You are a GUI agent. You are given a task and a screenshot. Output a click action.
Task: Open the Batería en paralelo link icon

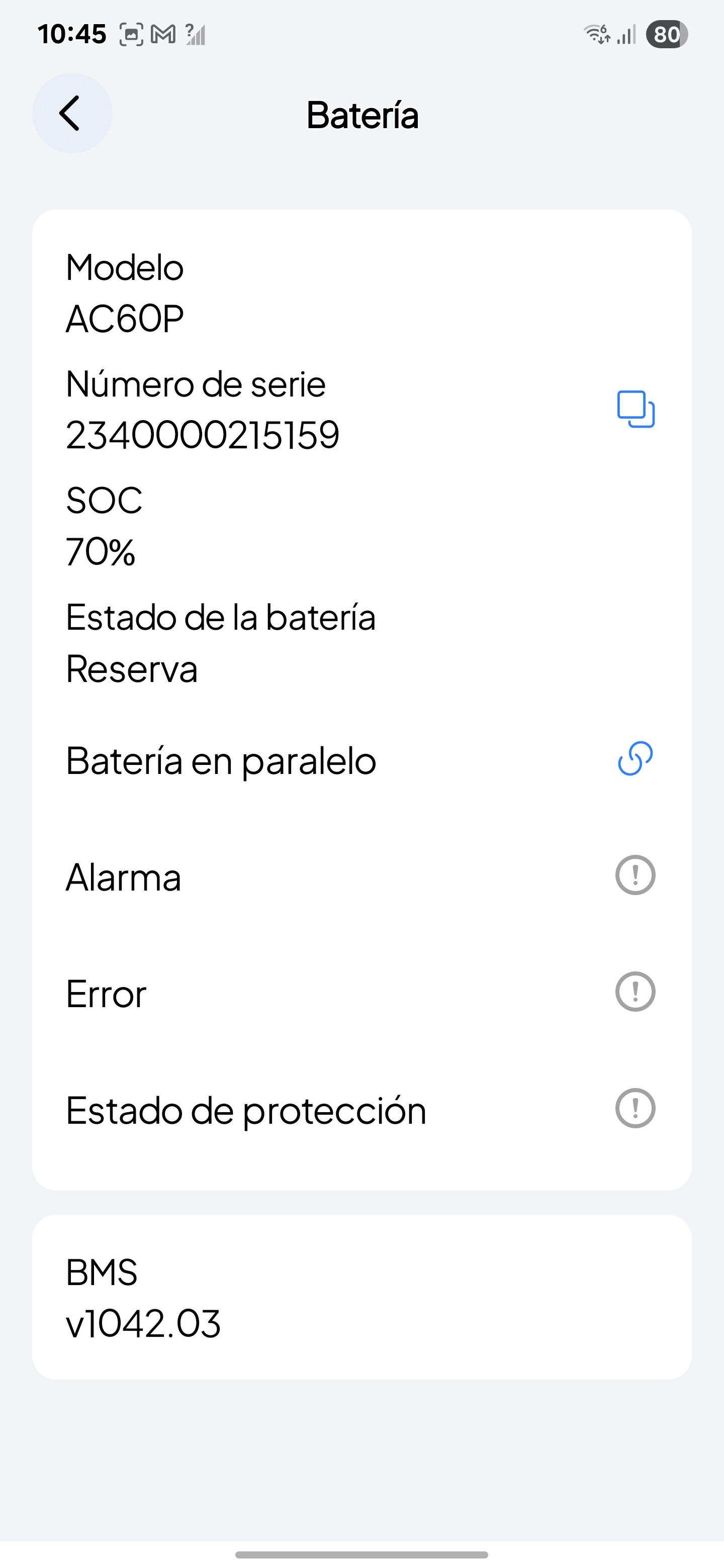point(635,758)
